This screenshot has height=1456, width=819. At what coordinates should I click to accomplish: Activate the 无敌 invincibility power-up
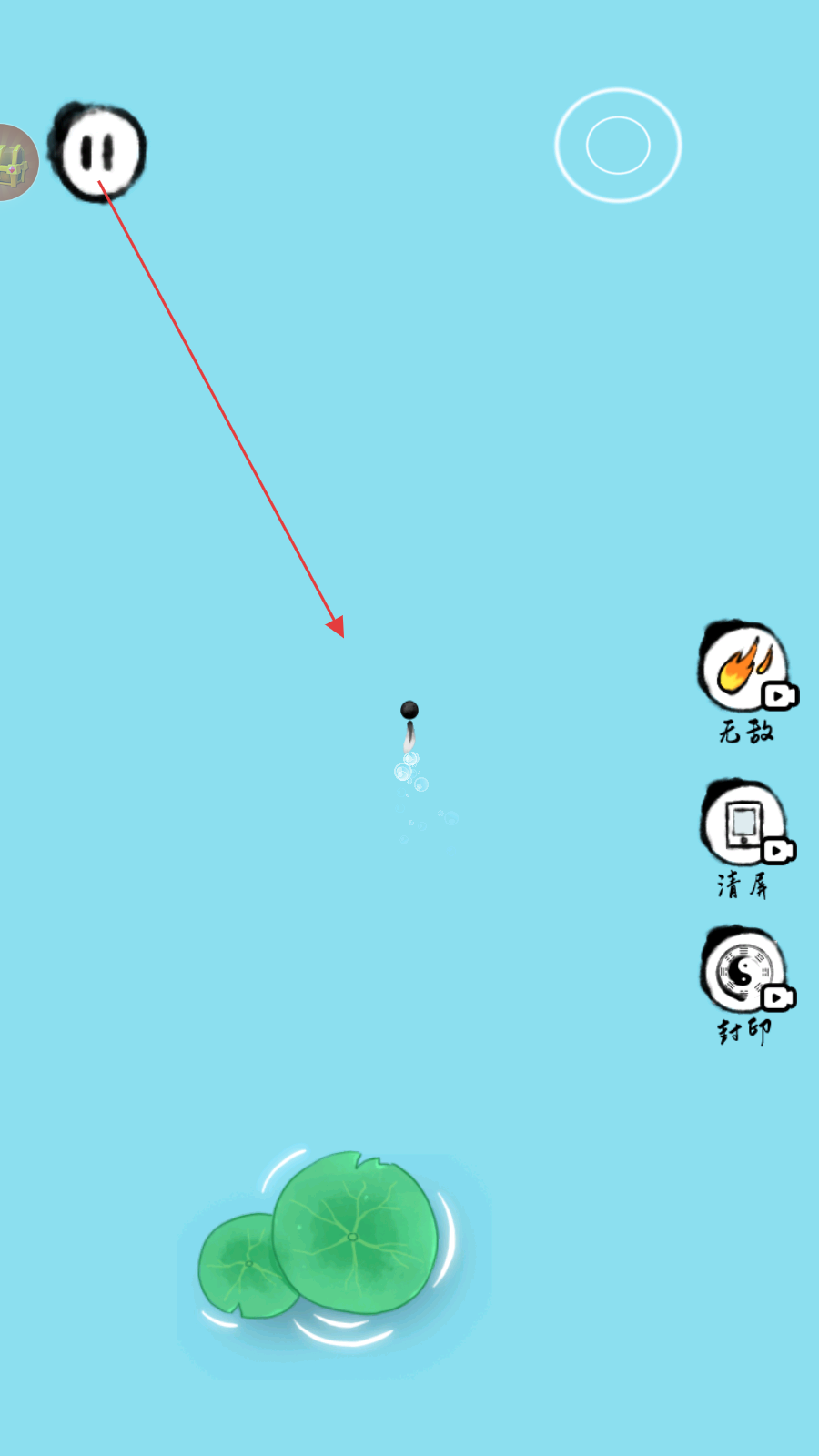743,667
